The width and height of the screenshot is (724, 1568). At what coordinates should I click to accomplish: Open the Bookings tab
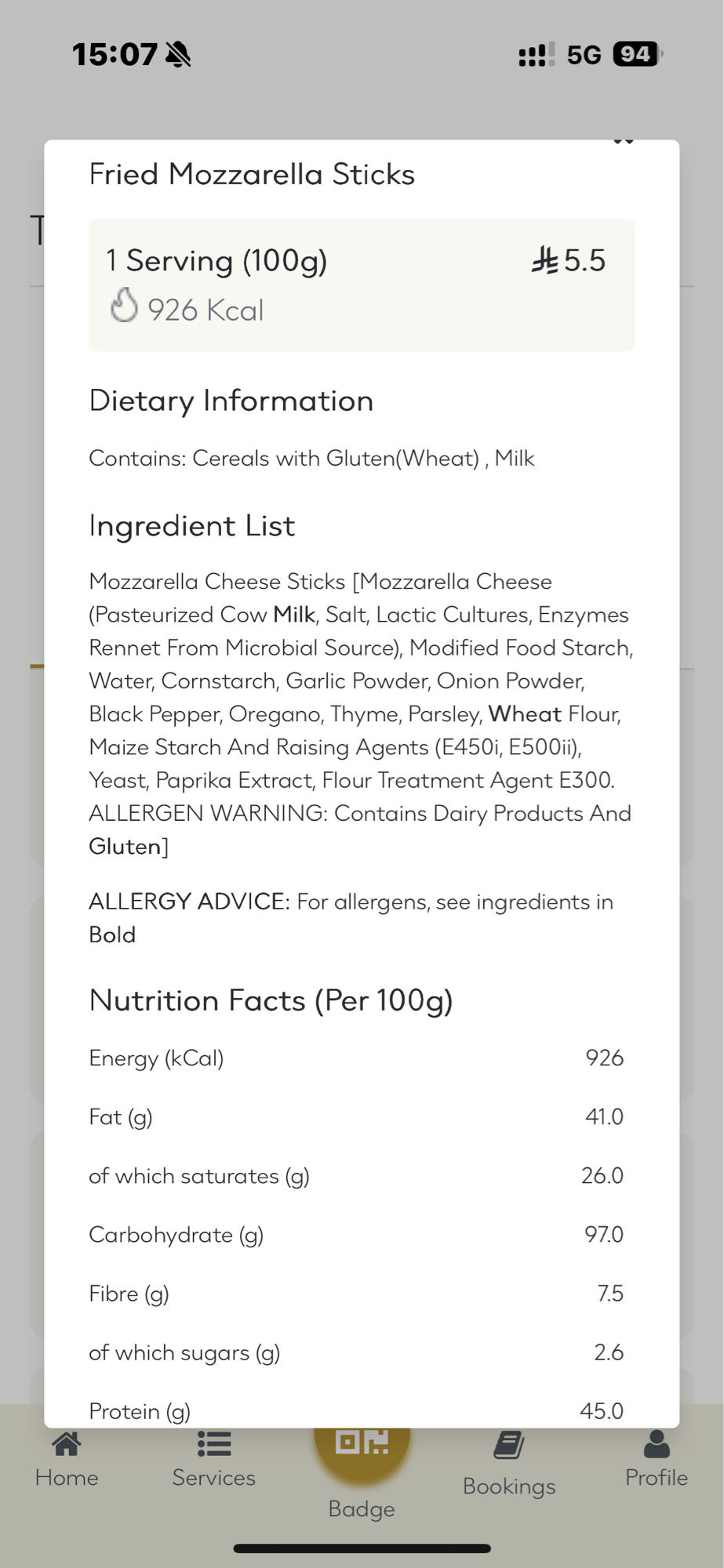(509, 1465)
